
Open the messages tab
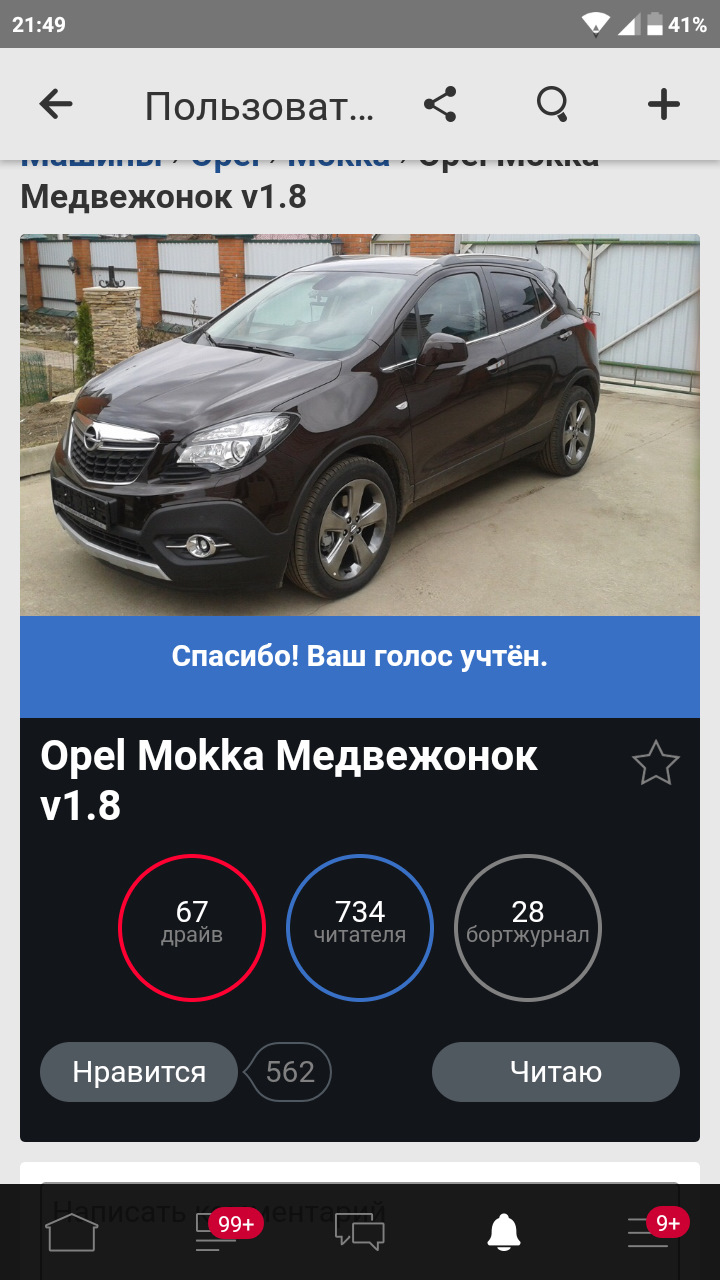tap(360, 1232)
